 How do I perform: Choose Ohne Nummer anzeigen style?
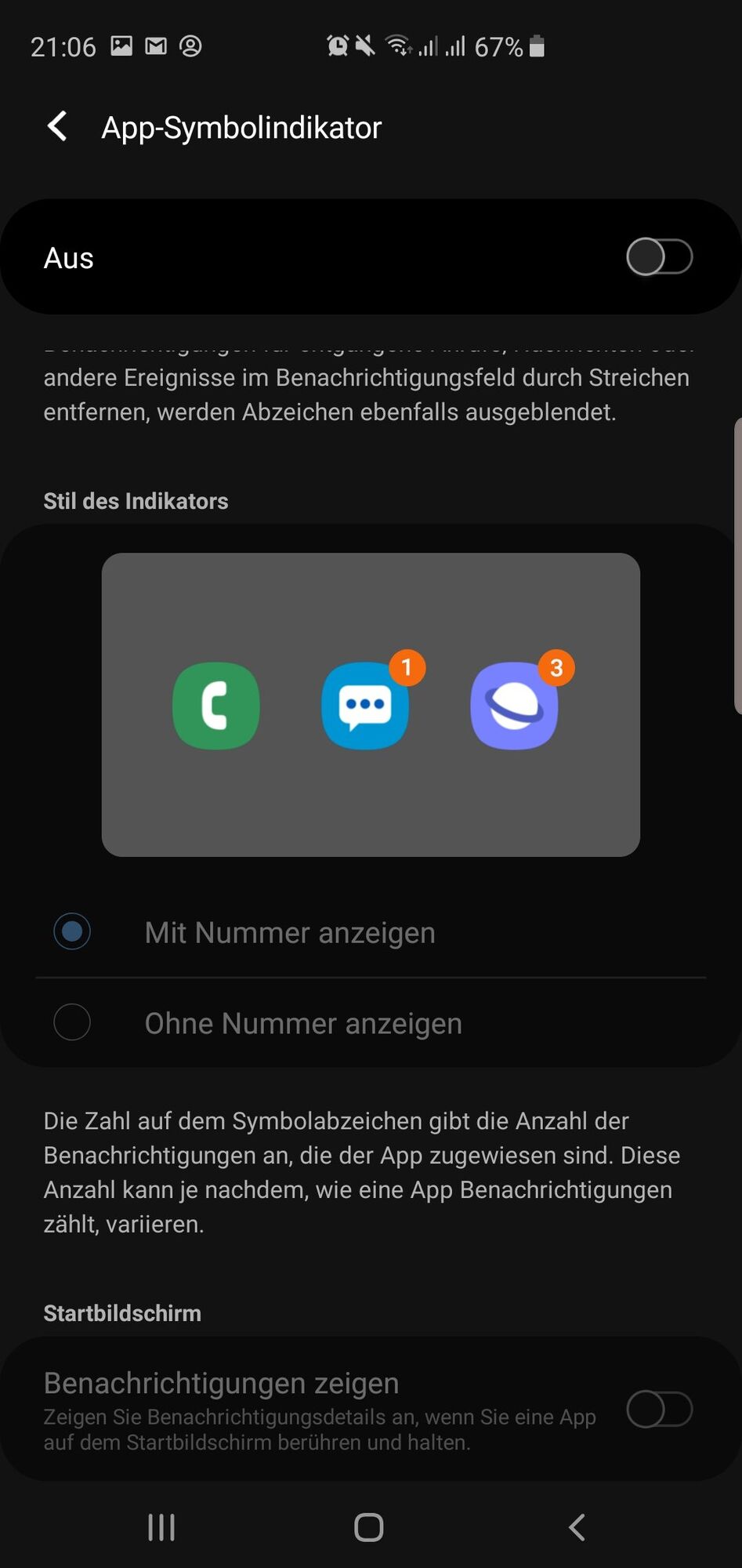[72, 1022]
